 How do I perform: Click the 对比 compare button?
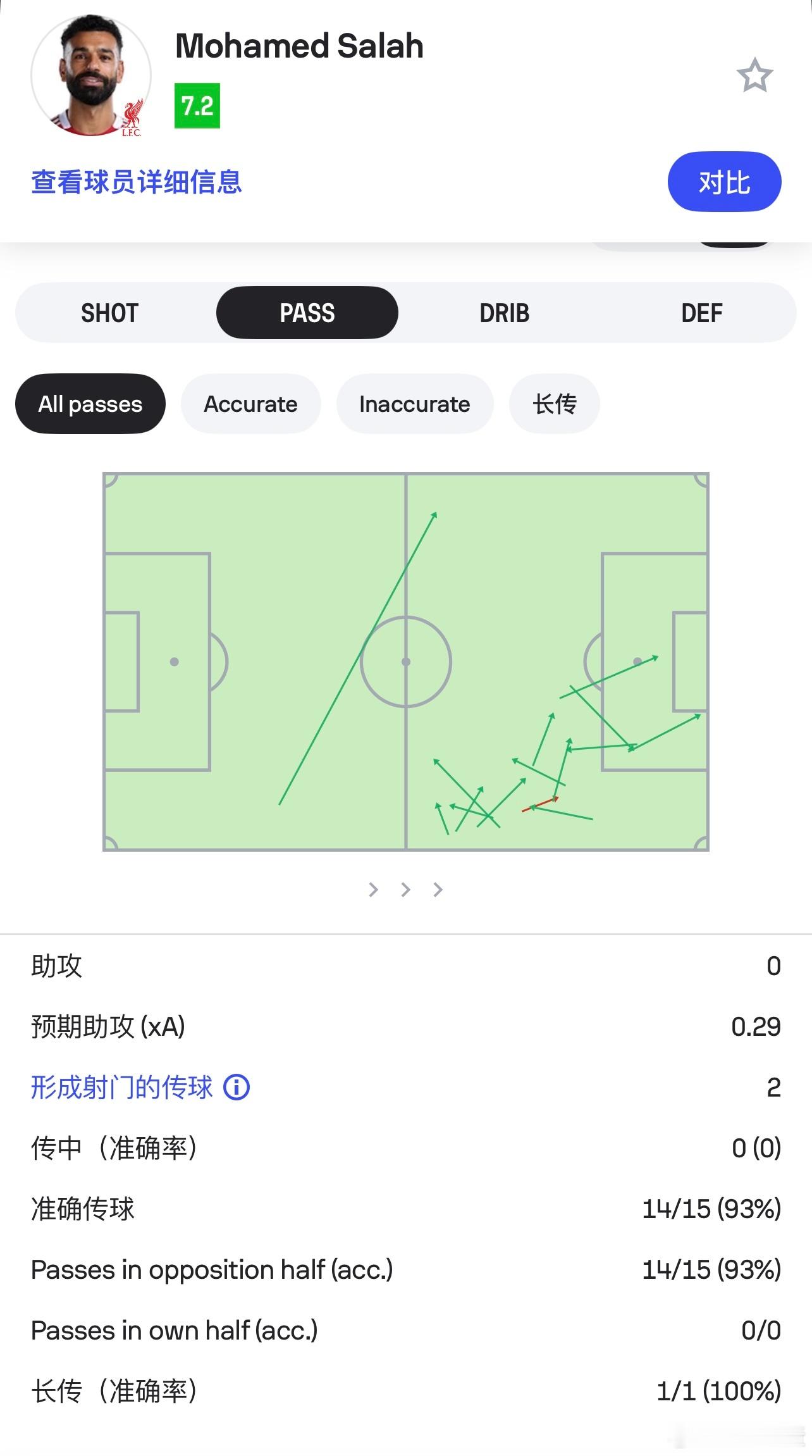[x=723, y=183]
